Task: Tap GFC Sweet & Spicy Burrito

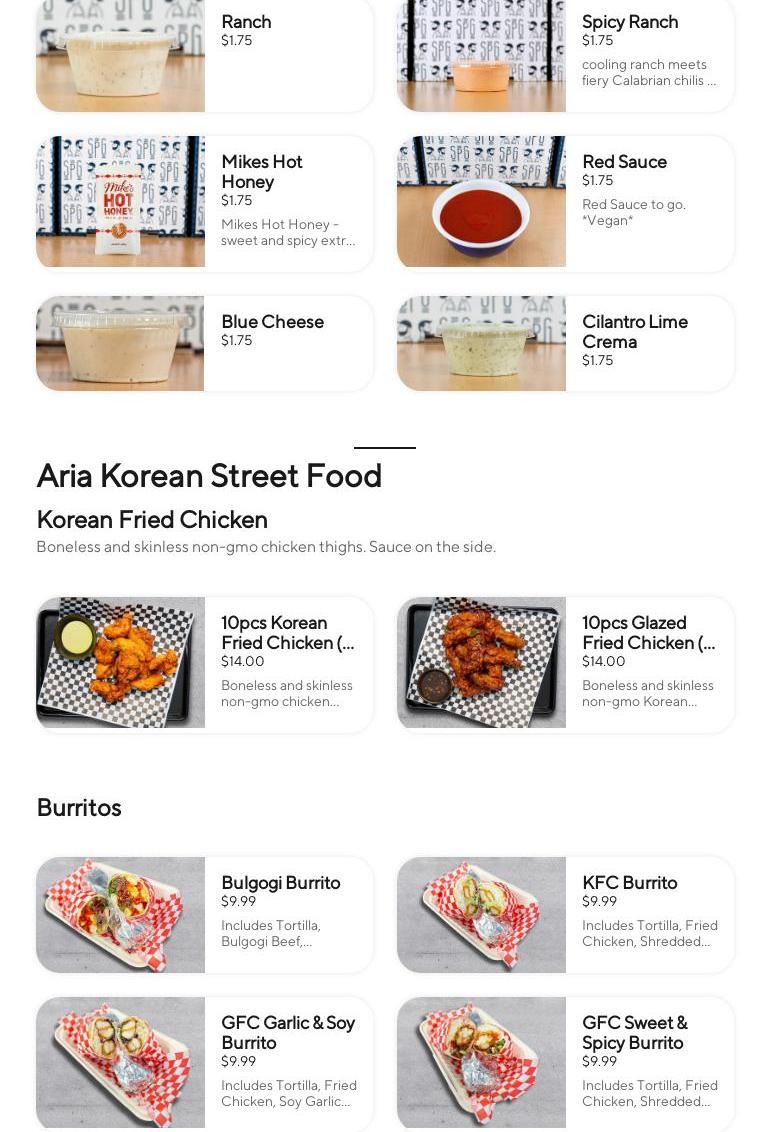Action: [x=565, y=1062]
